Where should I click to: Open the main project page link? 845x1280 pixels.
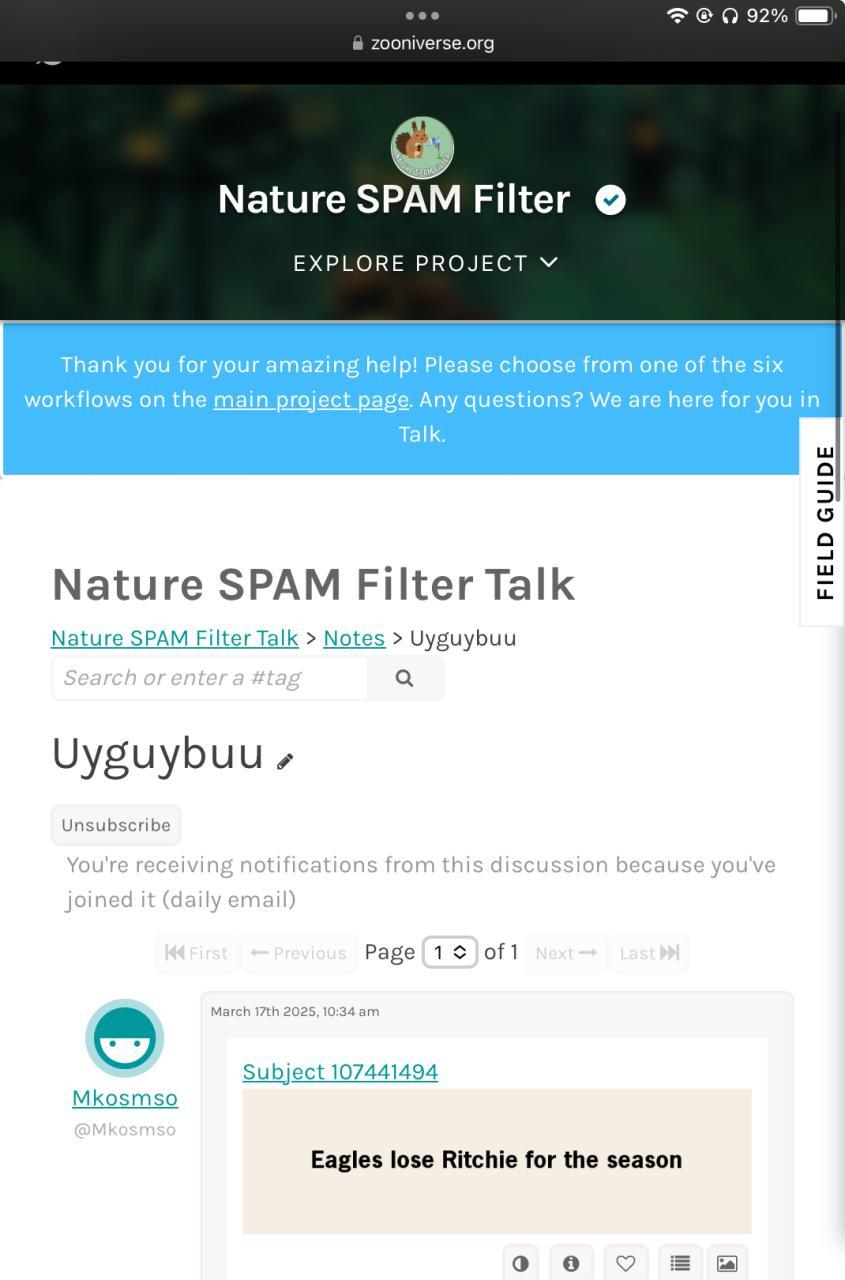(x=311, y=400)
